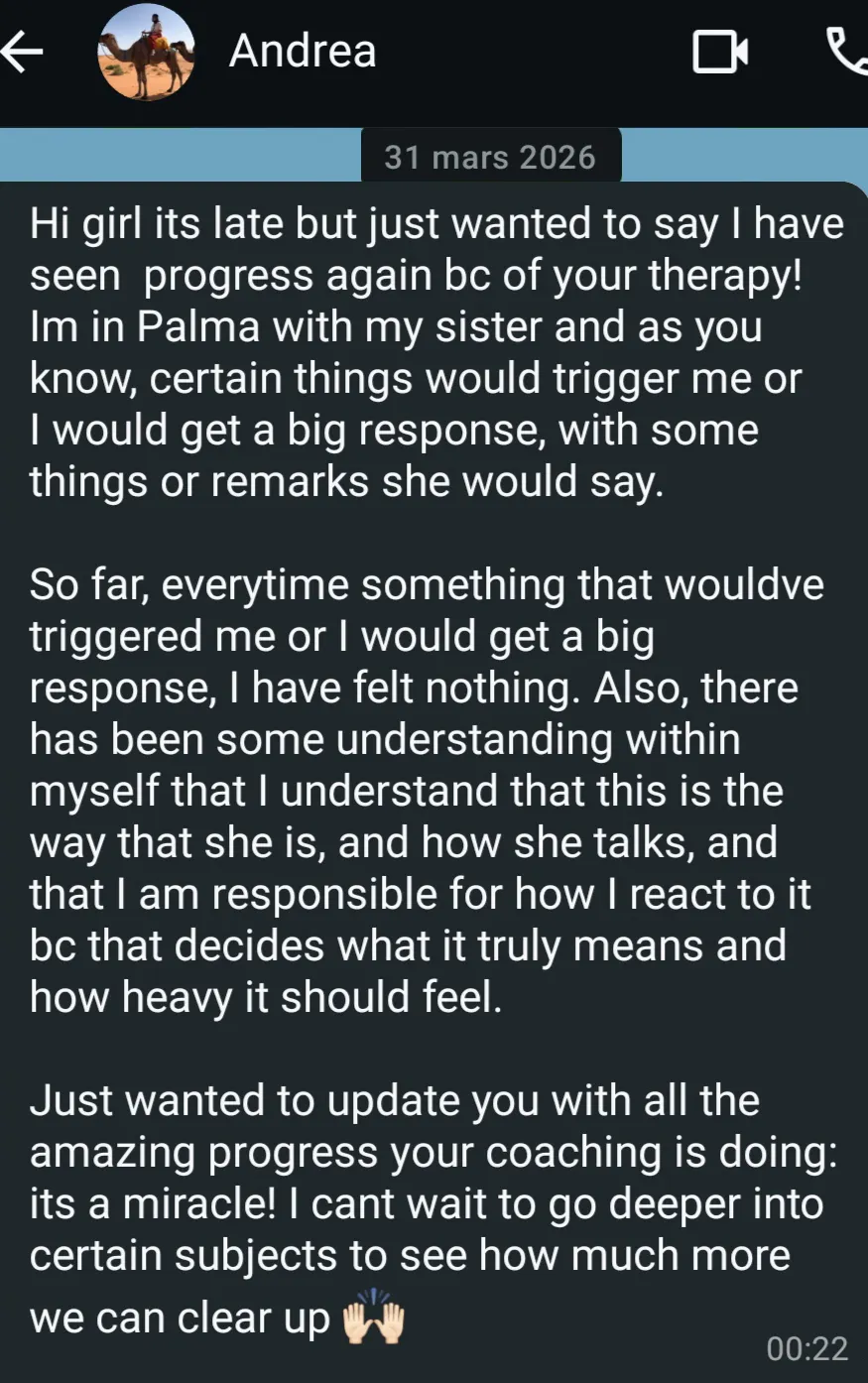
Task: Start a video call with Andrea
Action: pyautogui.click(x=719, y=52)
